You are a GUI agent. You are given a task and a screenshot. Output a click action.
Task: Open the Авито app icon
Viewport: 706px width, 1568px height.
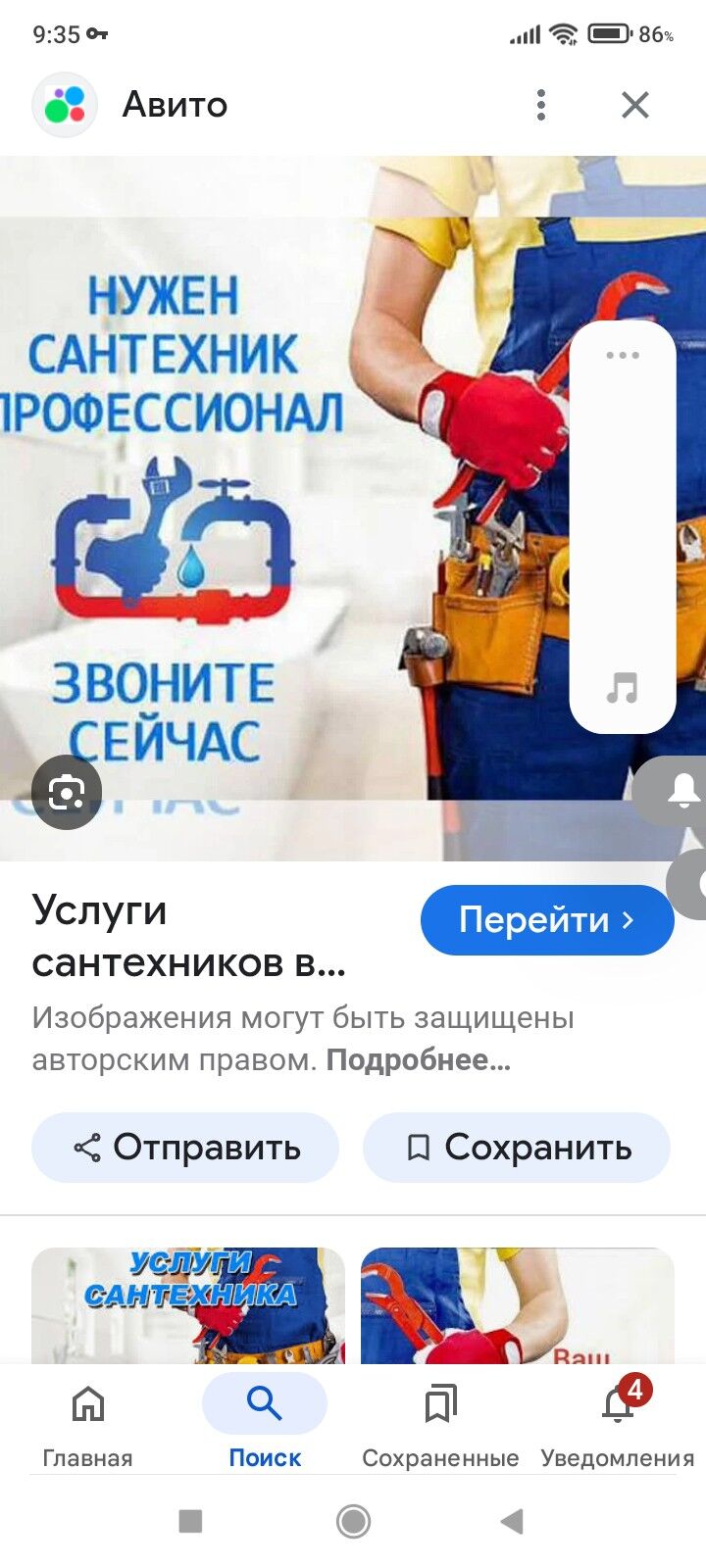[x=65, y=104]
